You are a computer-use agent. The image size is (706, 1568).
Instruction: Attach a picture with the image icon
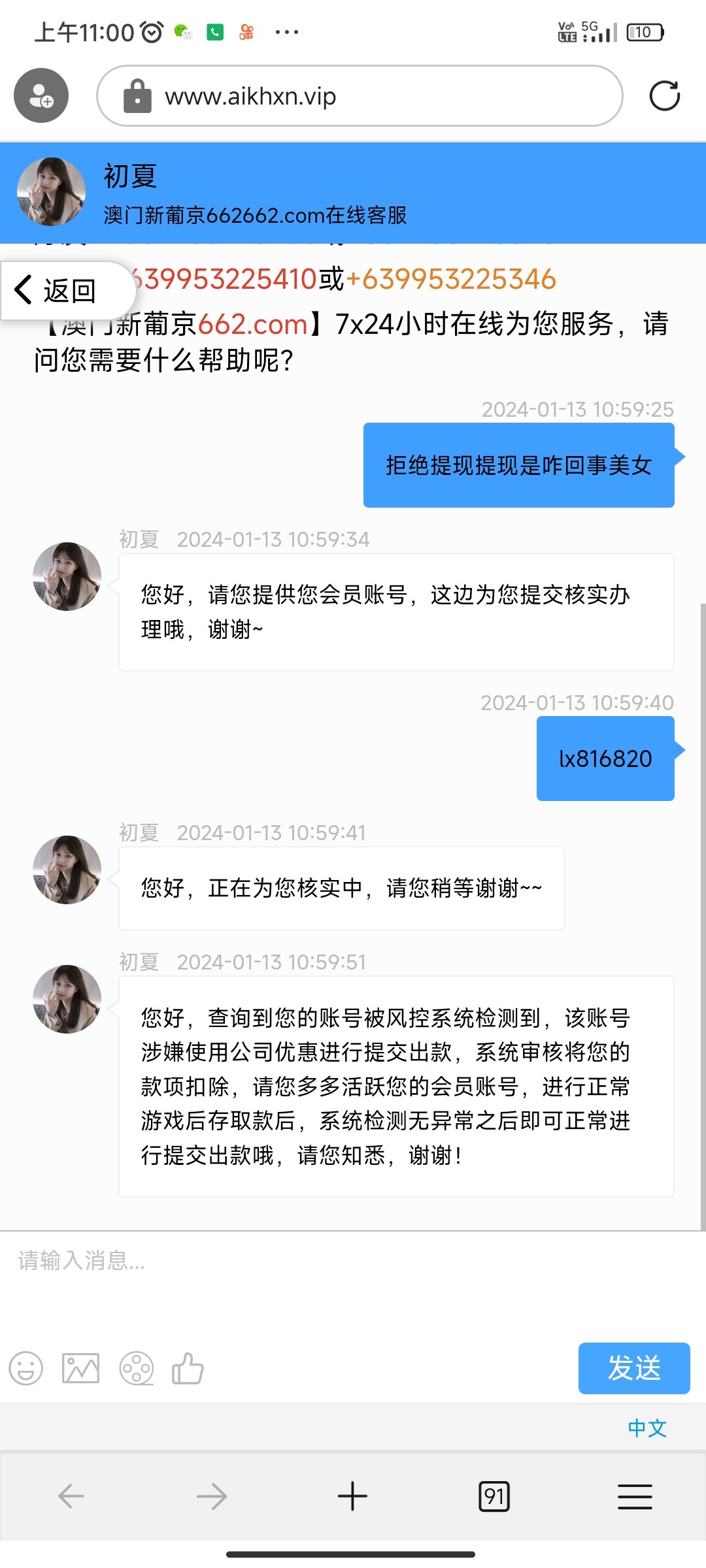(80, 1368)
